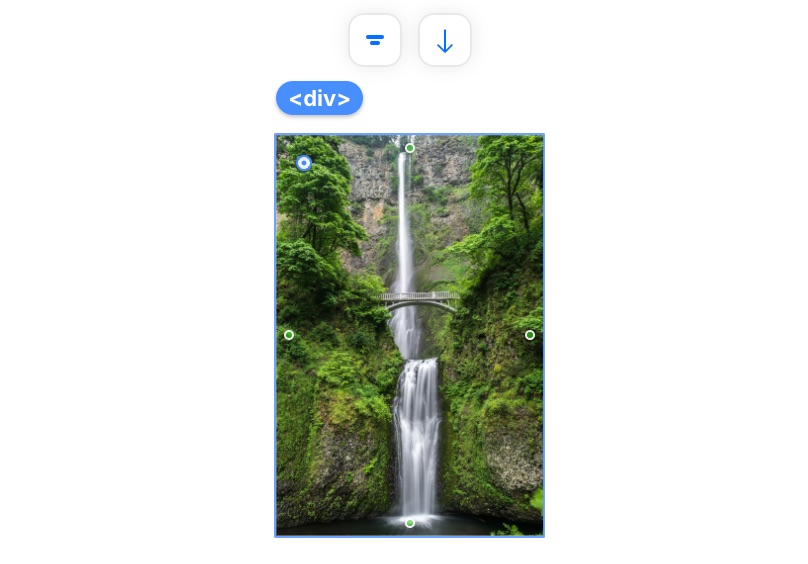This screenshot has width=808, height=564.
Task: Tap the right edge green handle
Action: click(530, 335)
